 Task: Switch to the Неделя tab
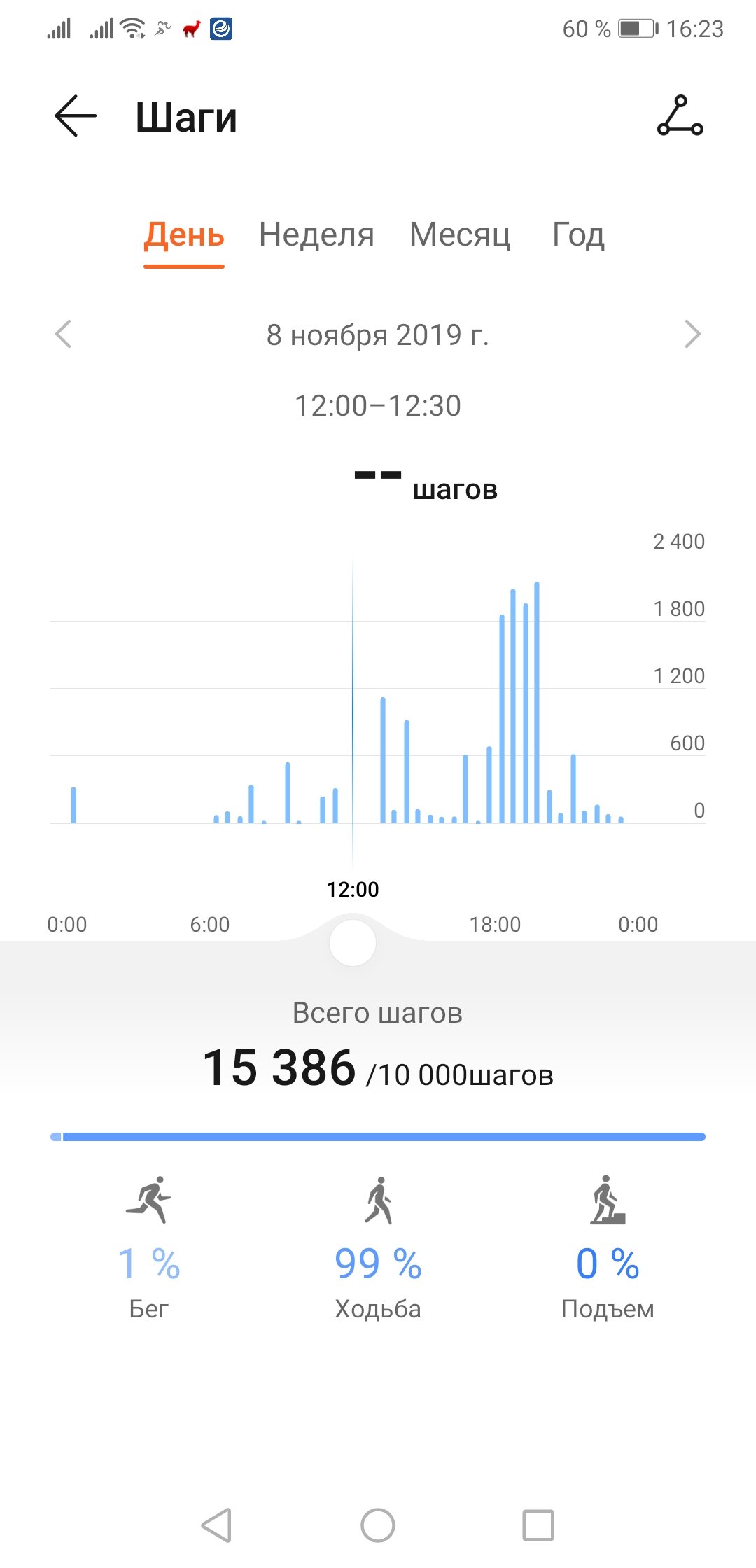pyautogui.click(x=316, y=234)
